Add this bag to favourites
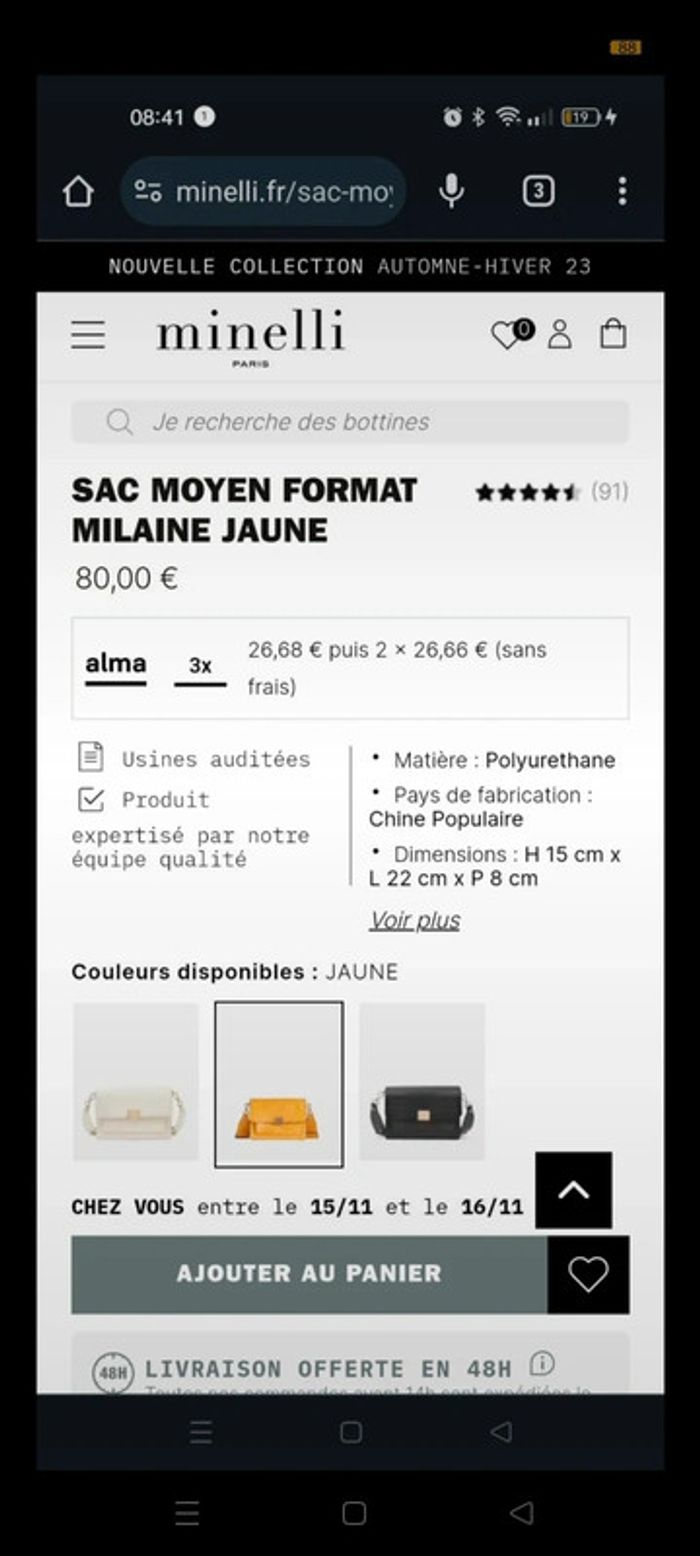 click(x=588, y=1274)
